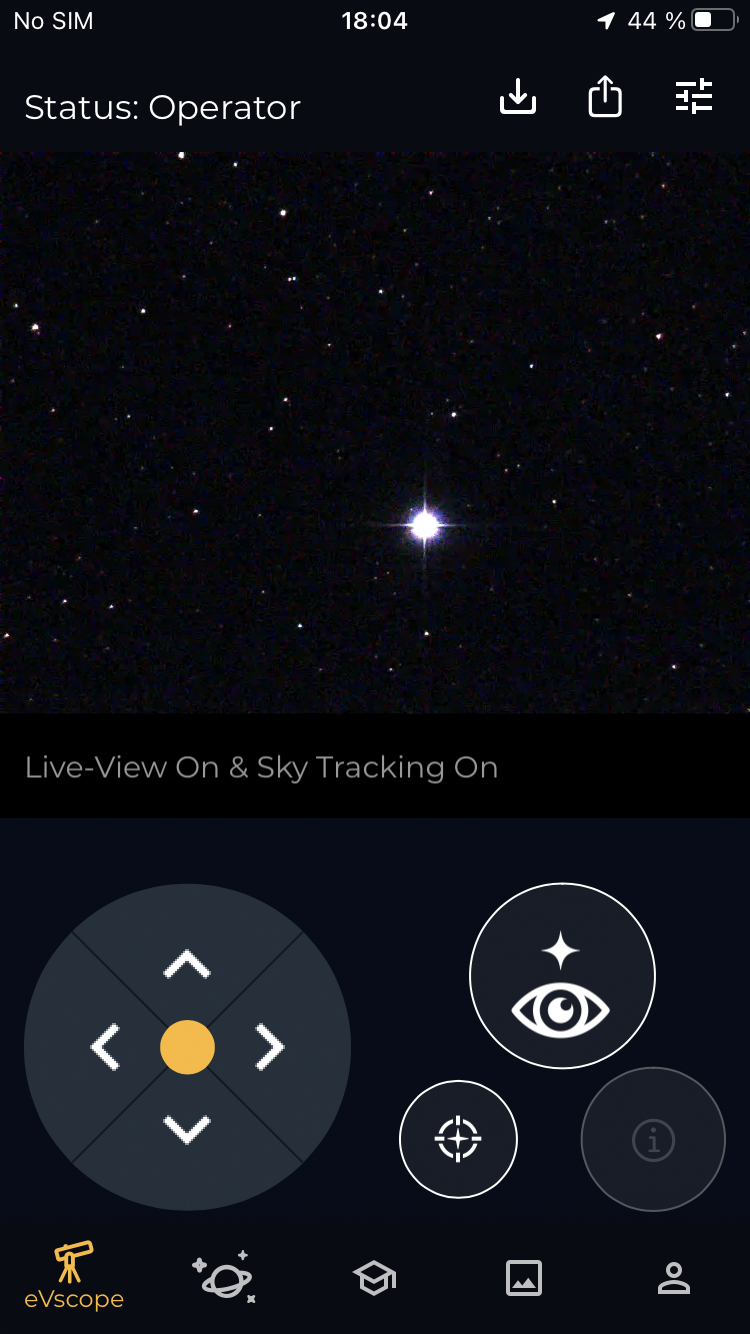Switch to the eVscope tab
The image size is (750, 1334).
pos(74,1276)
